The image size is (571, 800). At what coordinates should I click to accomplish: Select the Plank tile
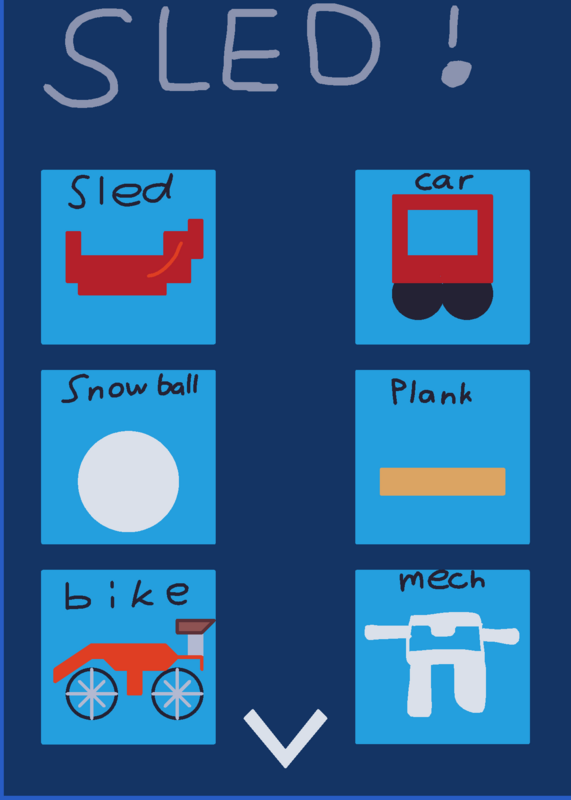[442, 457]
